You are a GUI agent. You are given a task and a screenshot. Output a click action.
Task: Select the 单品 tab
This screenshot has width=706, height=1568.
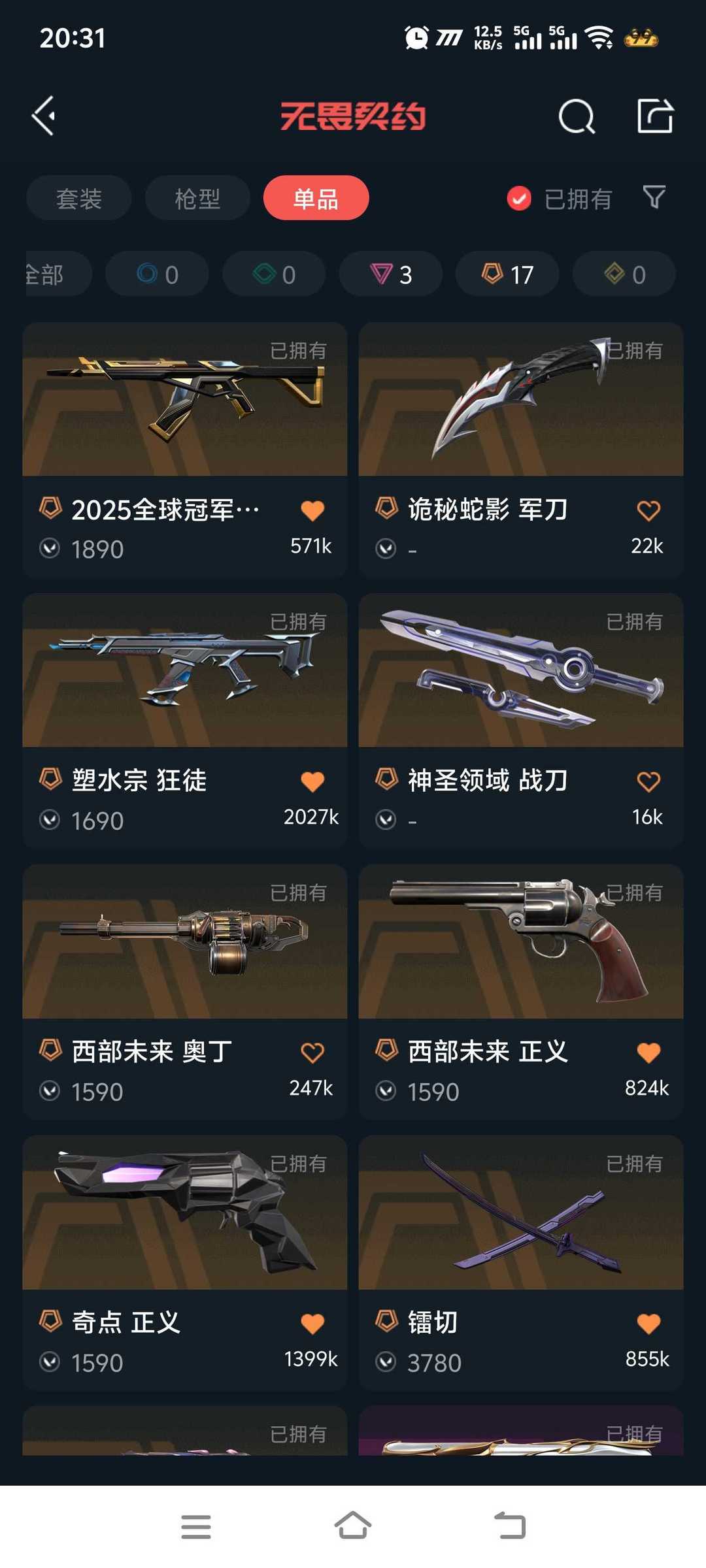coord(316,198)
